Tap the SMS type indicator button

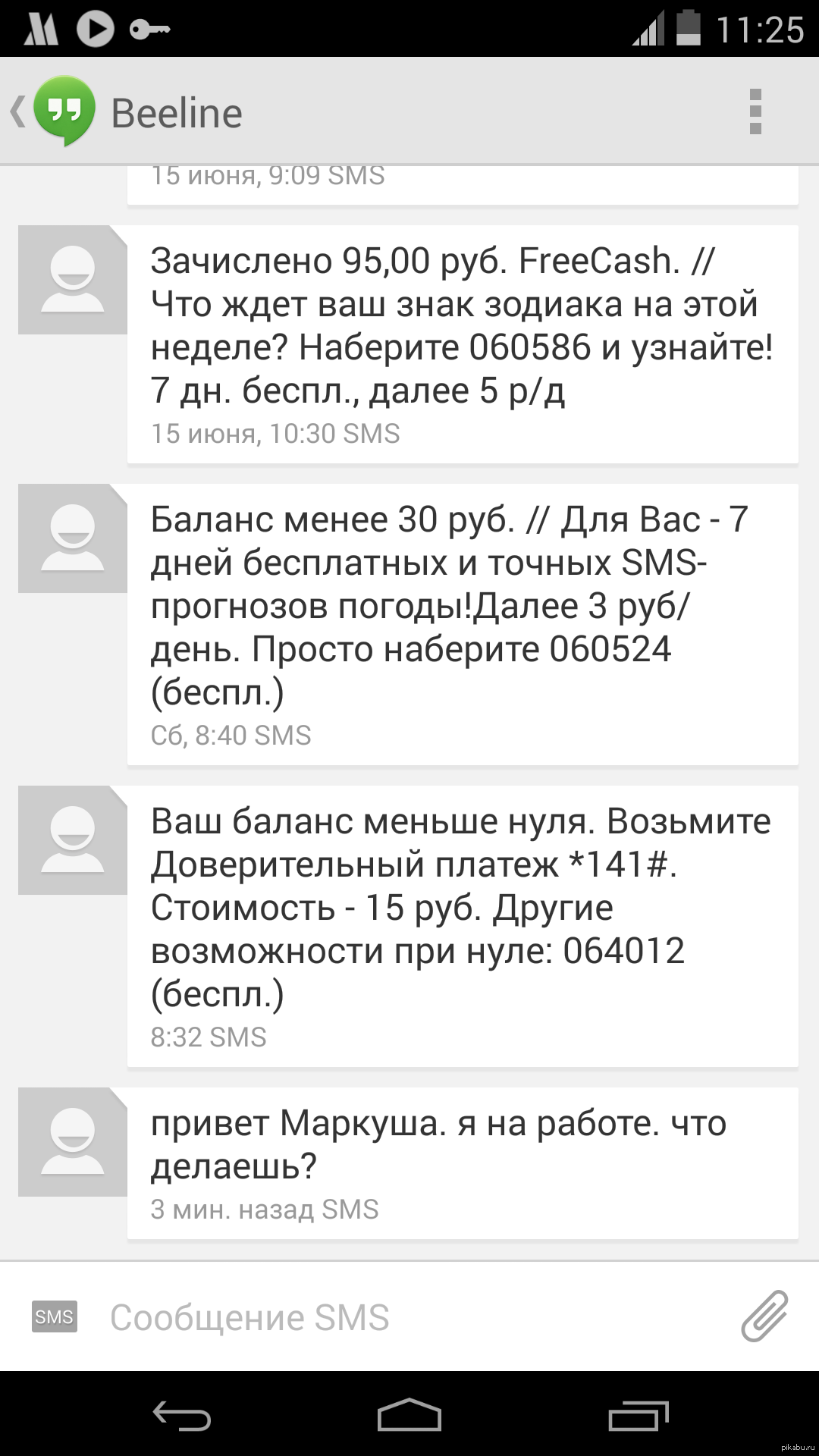pos(54,1317)
